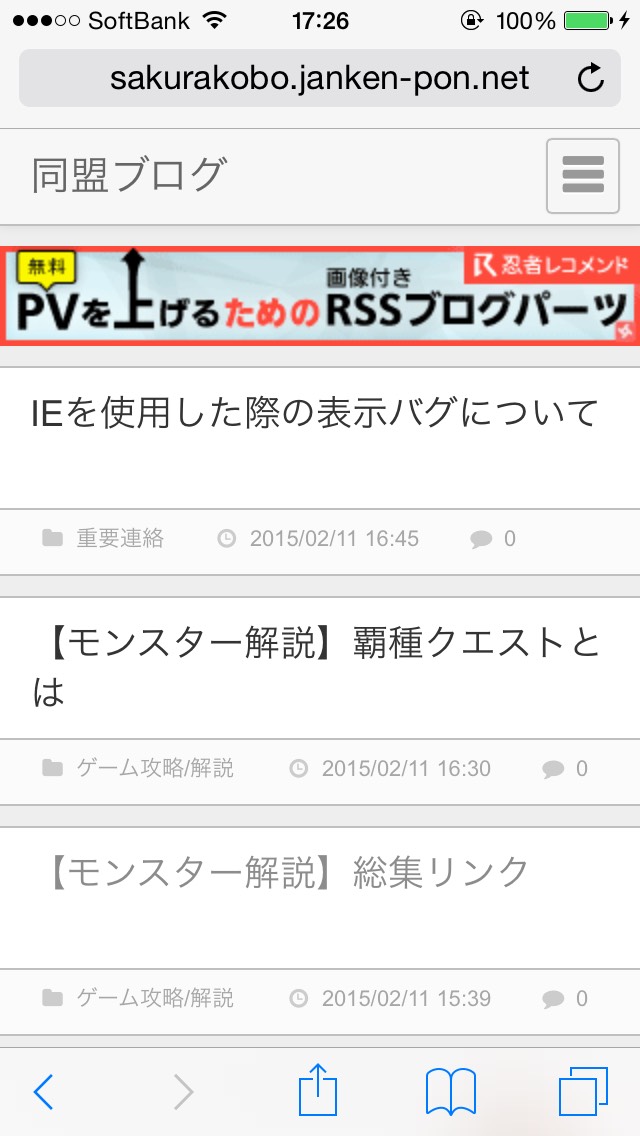Go back to the previous page
Screen dimensions: 640x1136
43,1092
